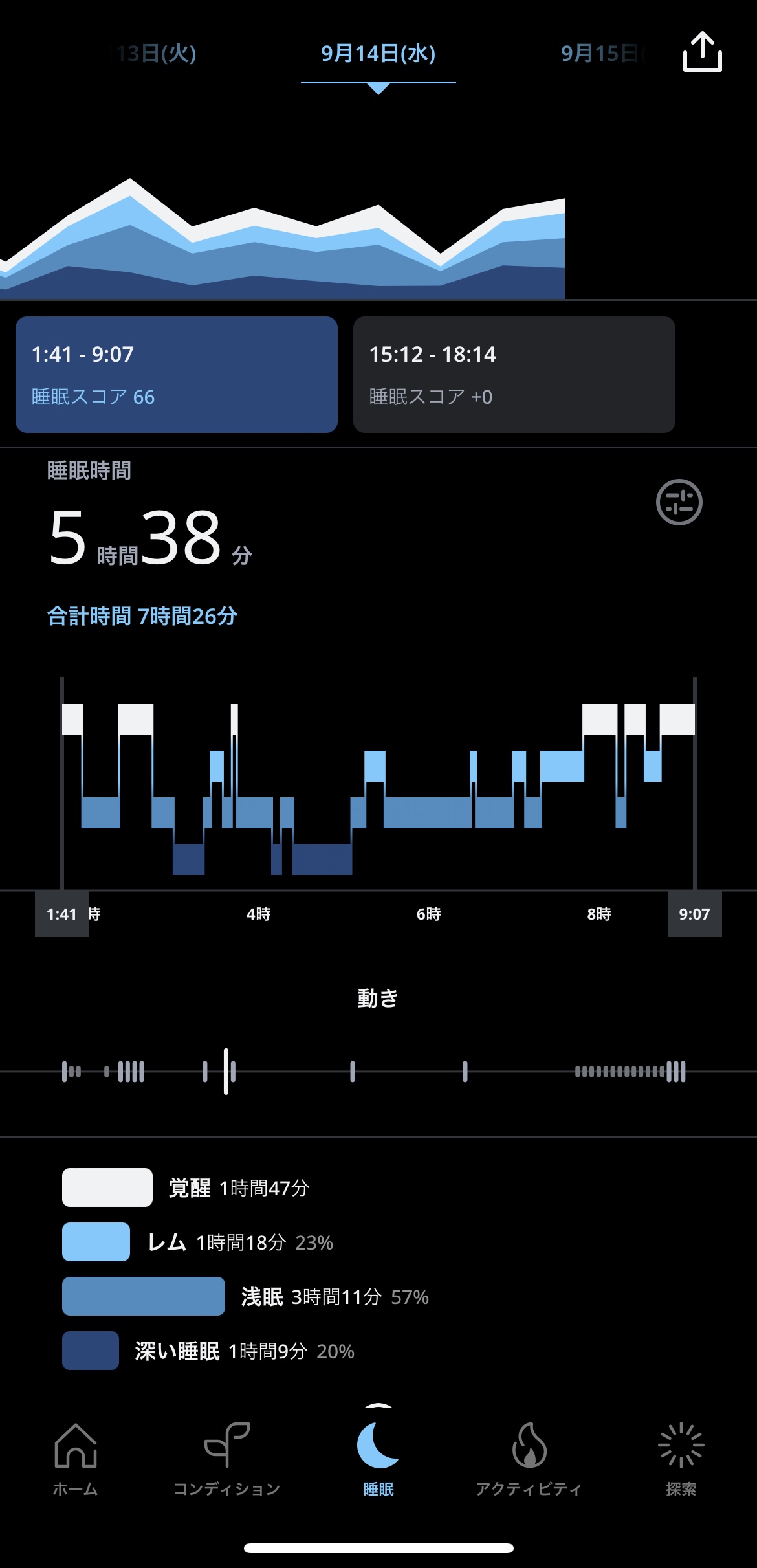Jump to the 9月15日 date
Viewport: 757px width, 1568px height.
[602, 53]
